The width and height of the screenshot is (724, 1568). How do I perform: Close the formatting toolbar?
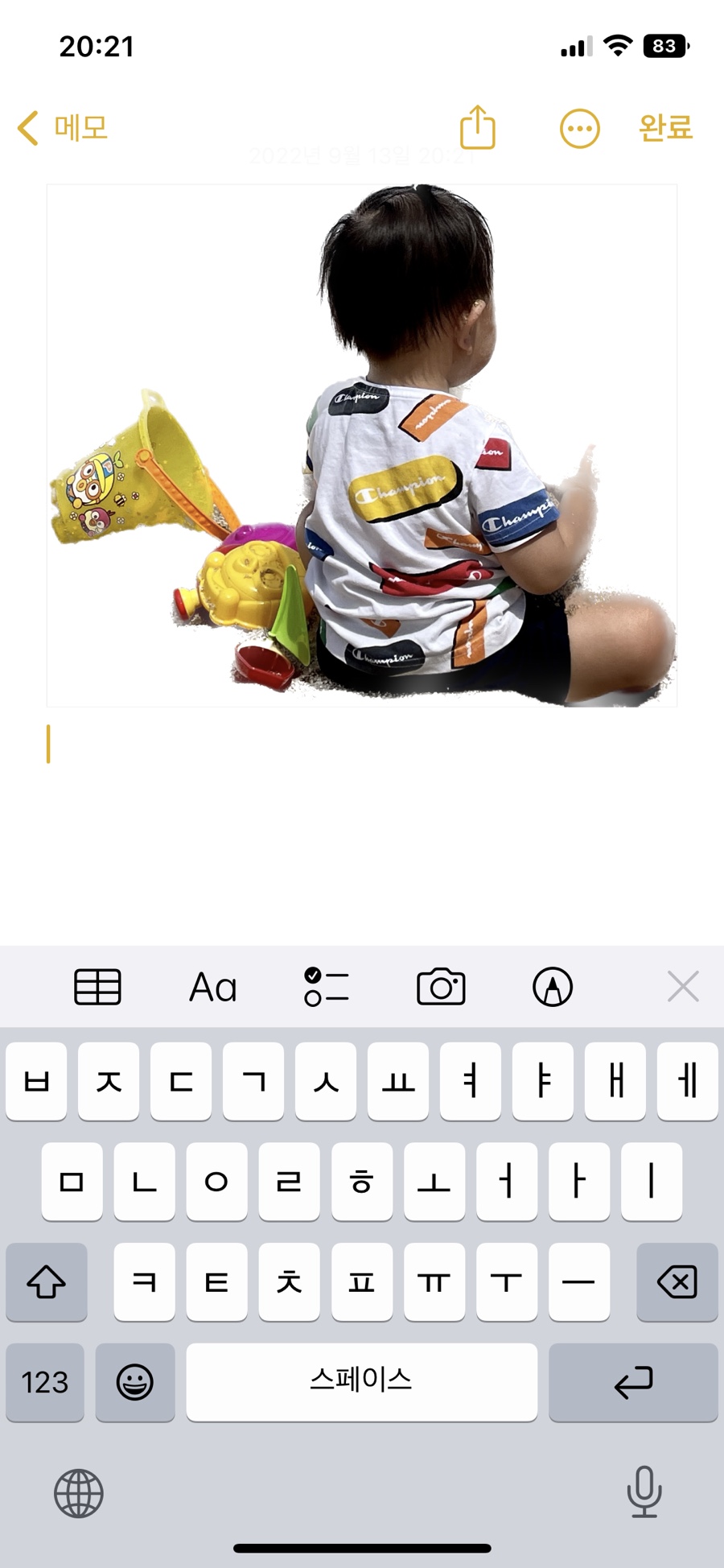tap(683, 986)
